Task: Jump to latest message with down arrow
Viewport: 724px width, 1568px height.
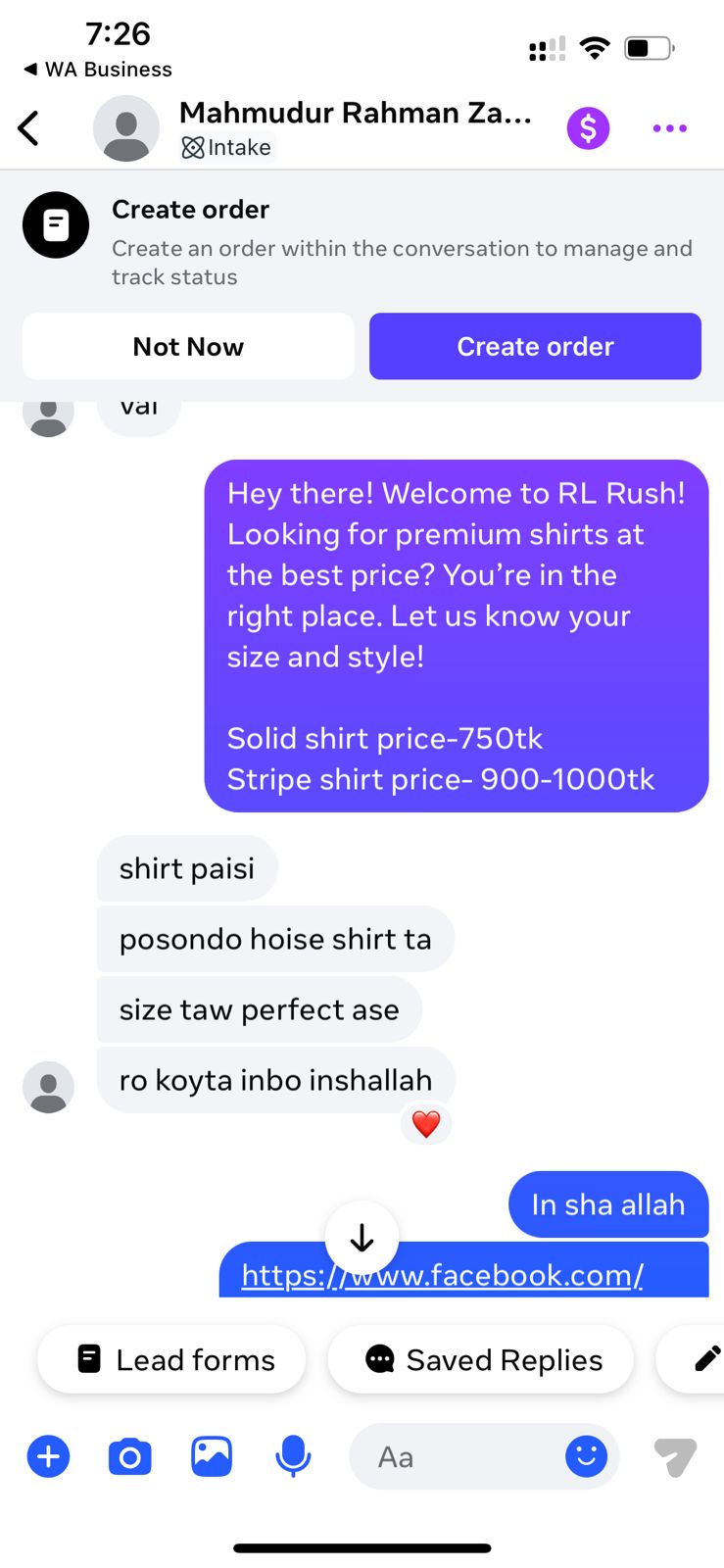Action: tap(362, 1238)
